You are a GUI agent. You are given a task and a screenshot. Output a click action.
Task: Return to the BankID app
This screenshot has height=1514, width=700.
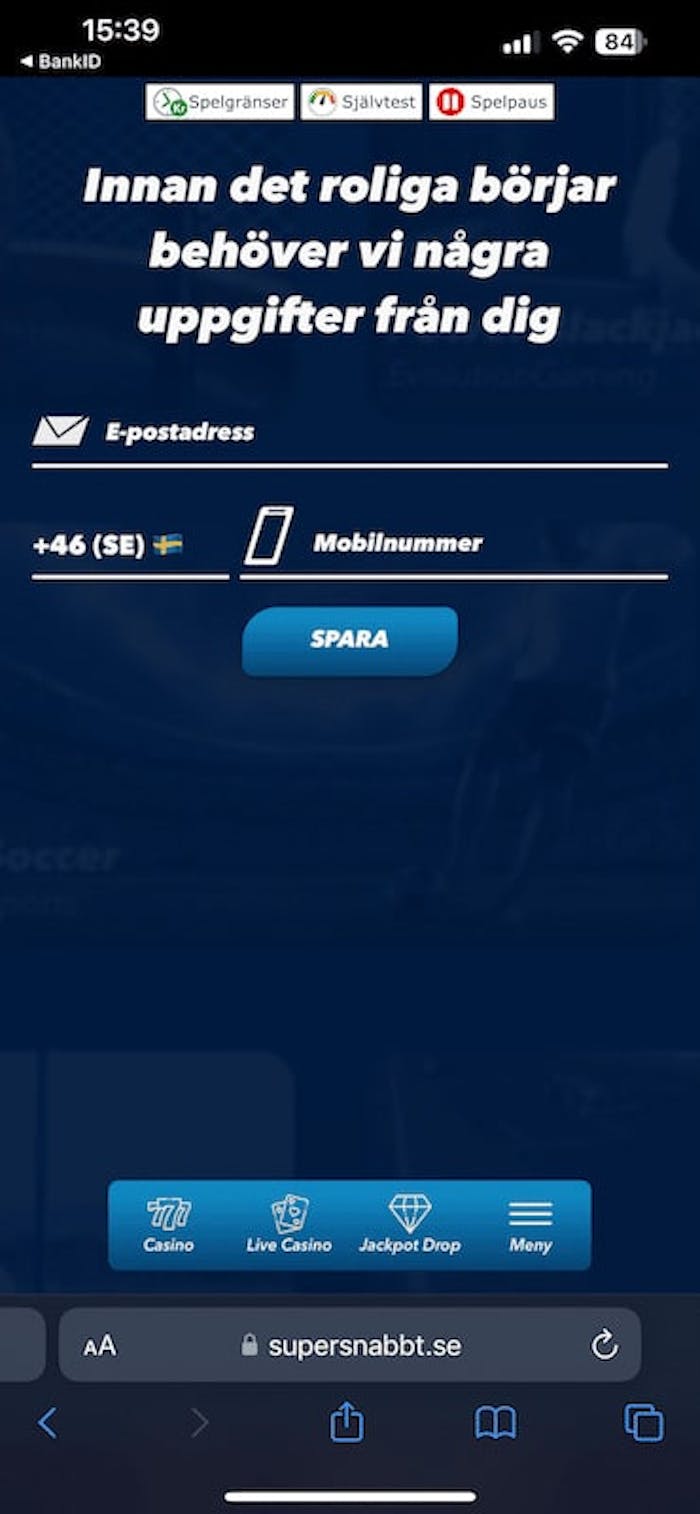pyautogui.click(x=60, y=62)
